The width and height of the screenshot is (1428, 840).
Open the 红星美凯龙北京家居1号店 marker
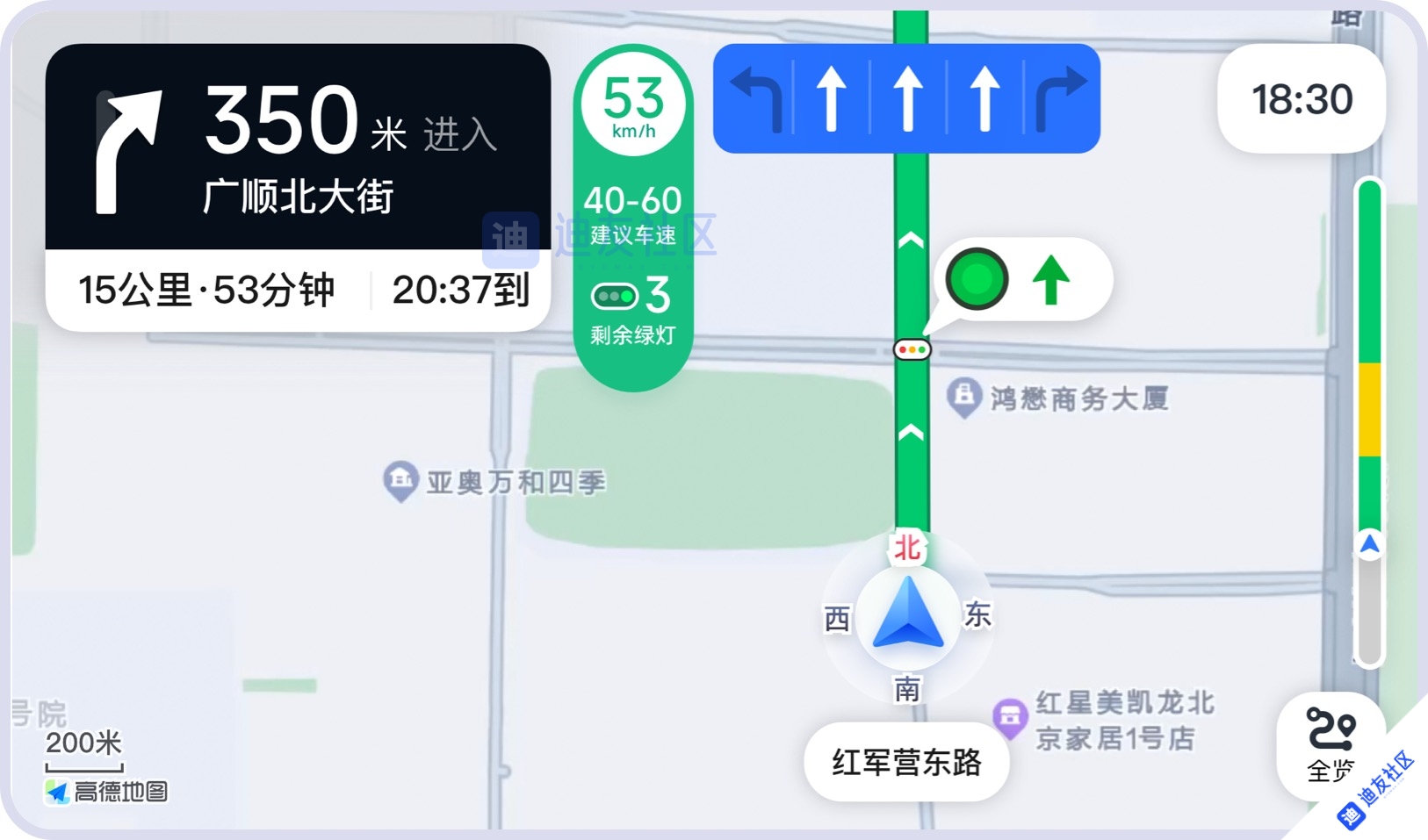coord(1010,717)
